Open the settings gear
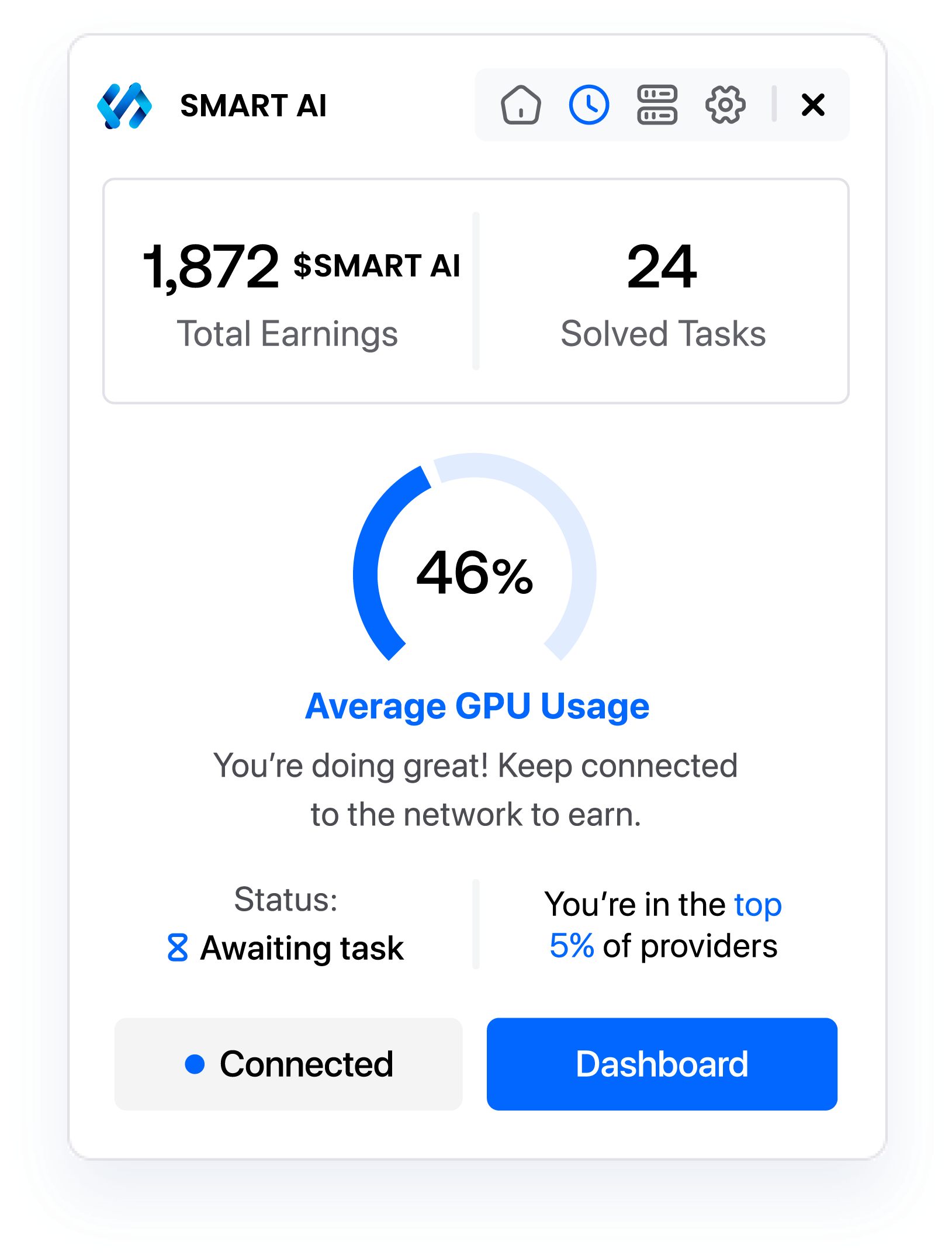 pyautogui.click(x=725, y=105)
